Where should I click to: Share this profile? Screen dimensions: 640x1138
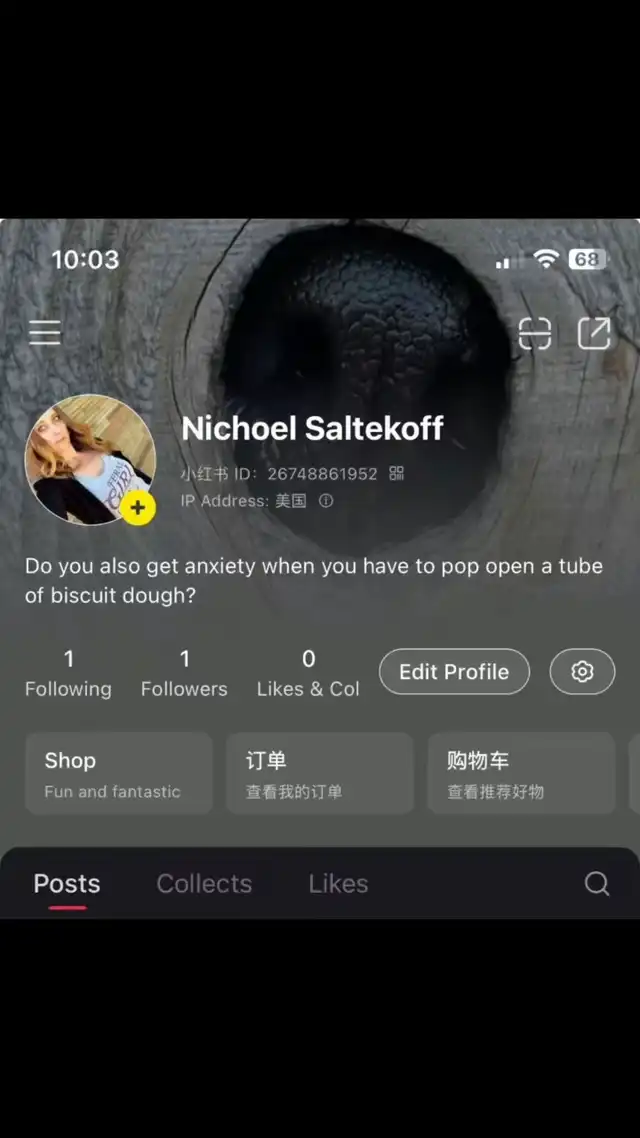pos(594,333)
